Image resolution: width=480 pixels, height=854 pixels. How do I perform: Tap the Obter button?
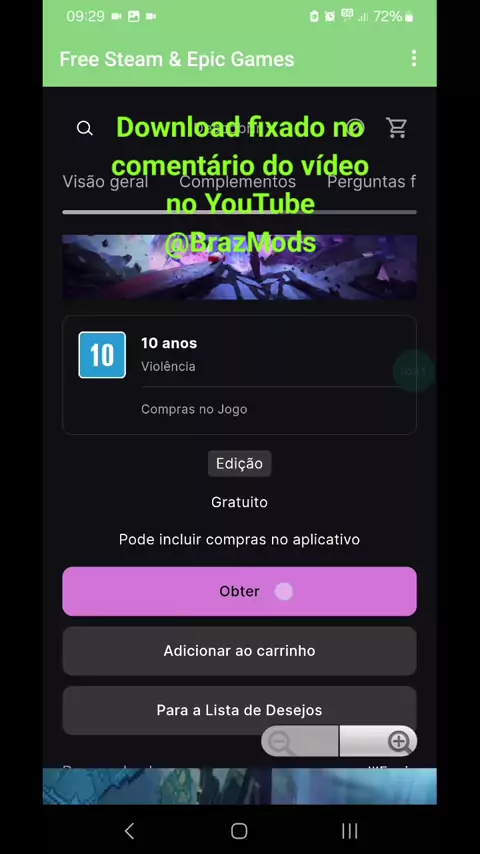(239, 591)
